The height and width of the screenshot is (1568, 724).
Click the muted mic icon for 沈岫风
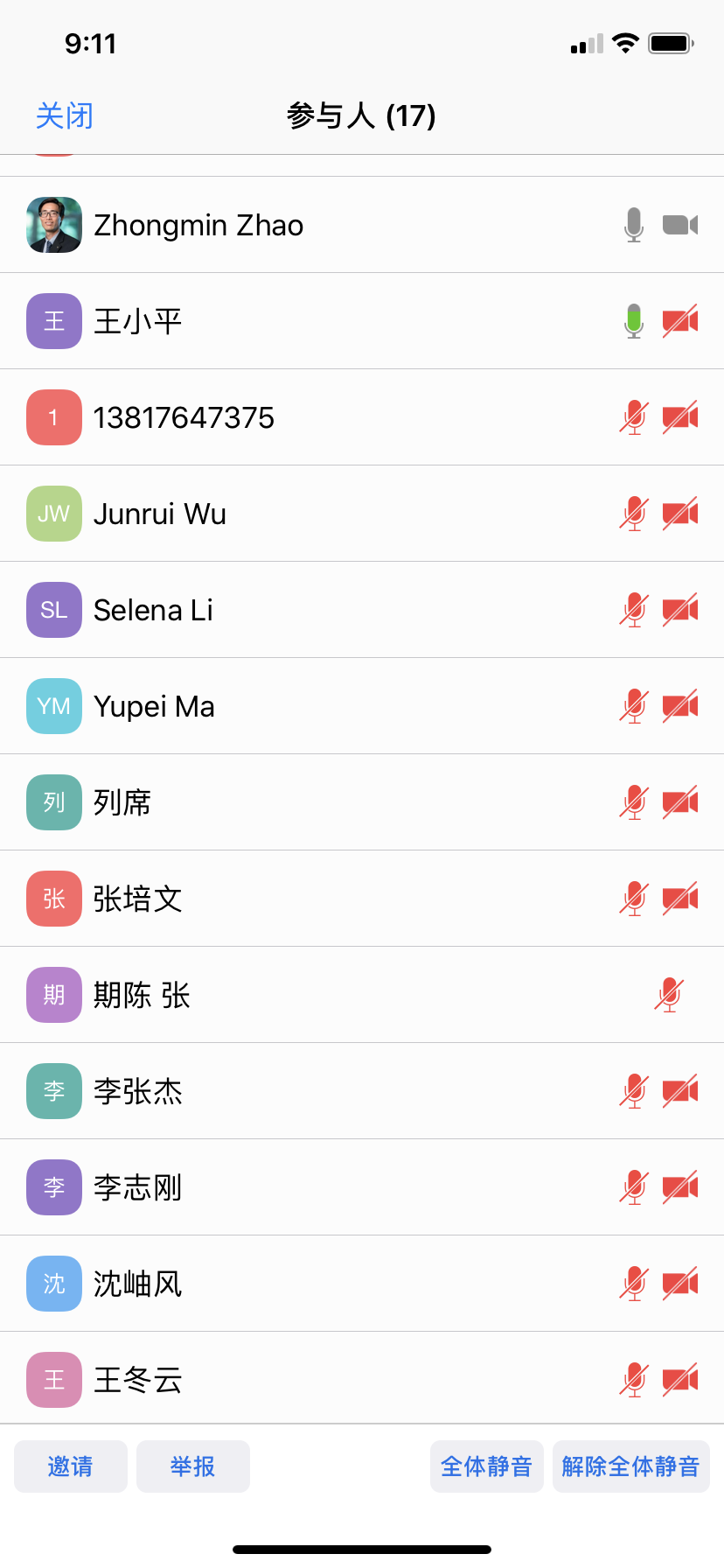coord(633,1284)
